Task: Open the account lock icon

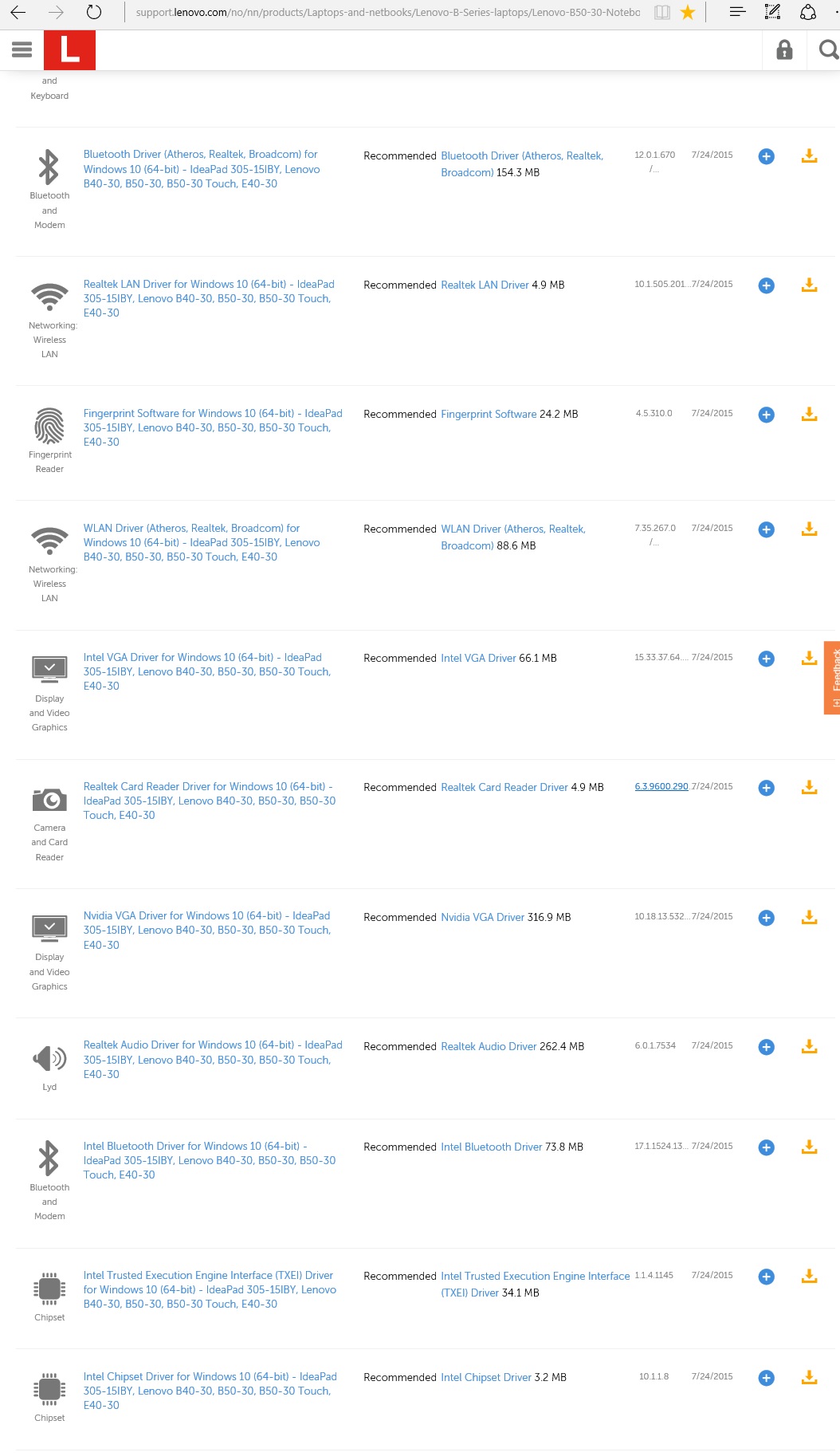Action: point(784,50)
